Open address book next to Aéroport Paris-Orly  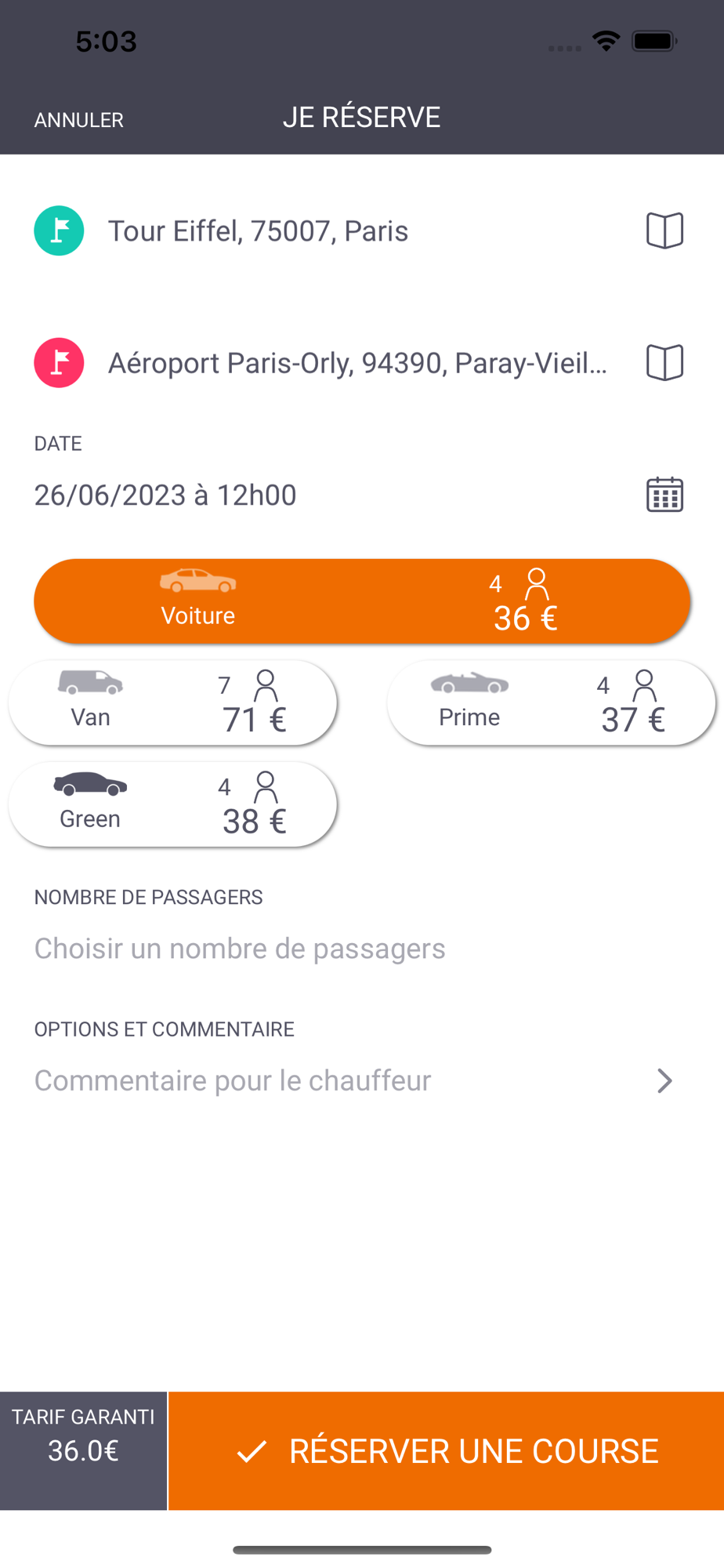point(664,363)
